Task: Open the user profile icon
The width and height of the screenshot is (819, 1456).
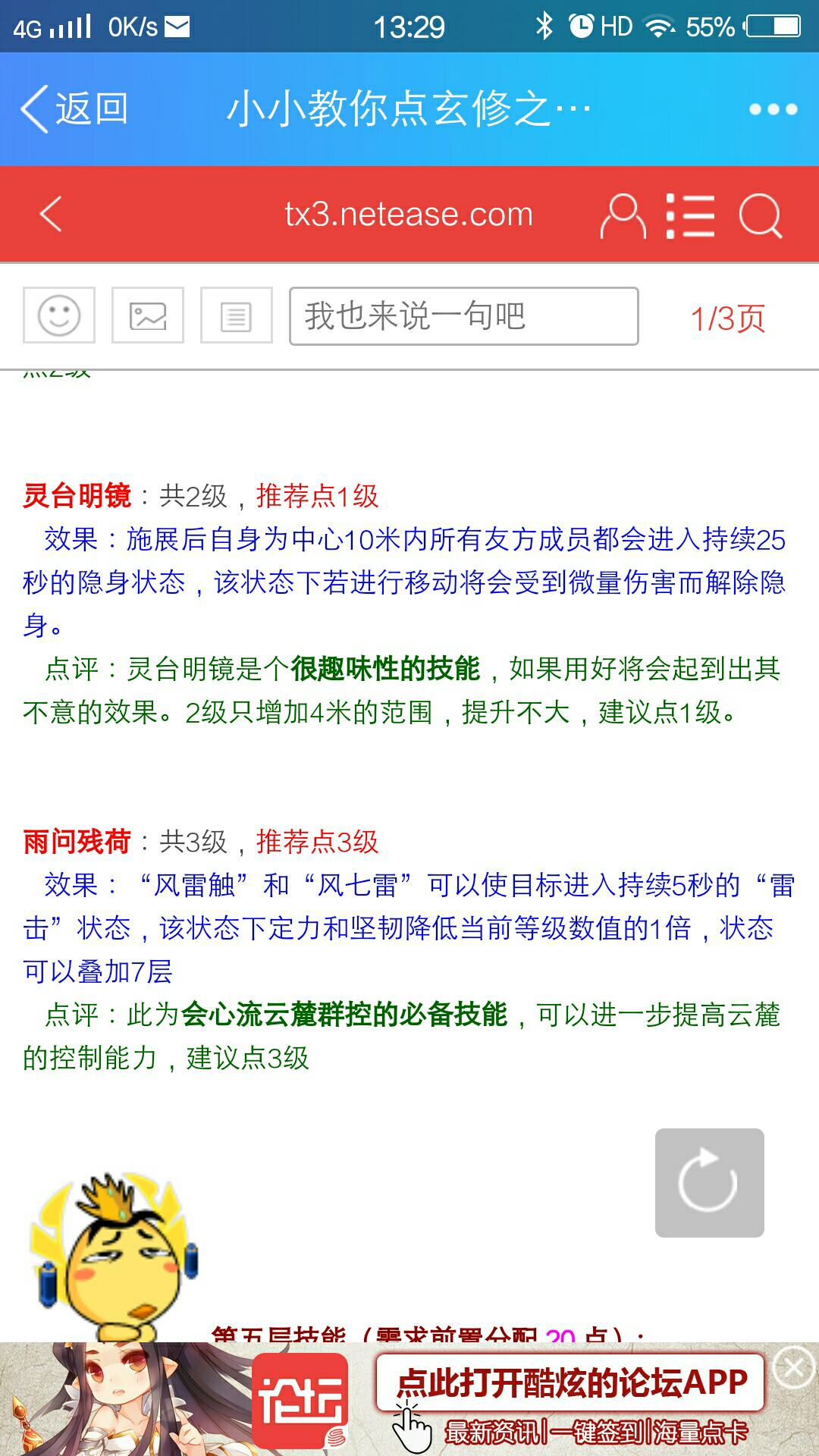Action: pos(623,216)
